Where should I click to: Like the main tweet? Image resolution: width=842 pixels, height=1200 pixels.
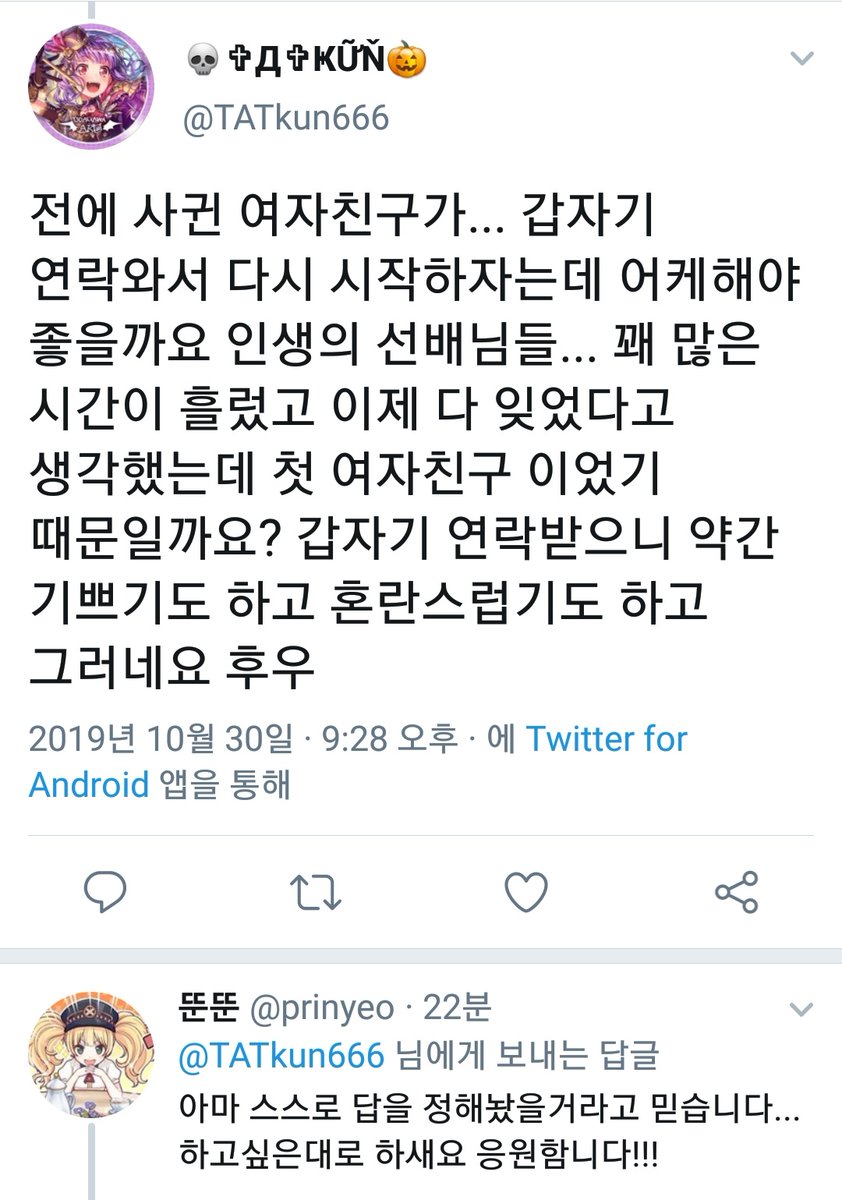(x=526, y=888)
